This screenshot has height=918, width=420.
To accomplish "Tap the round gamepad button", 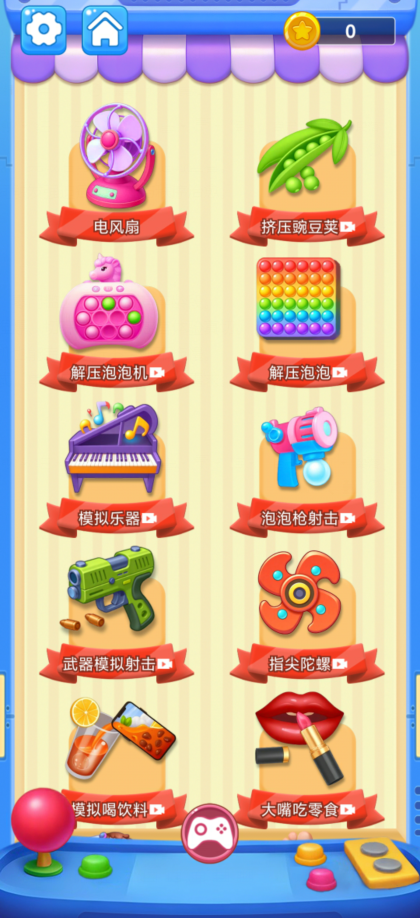I will pyautogui.click(x=210, y=832).
